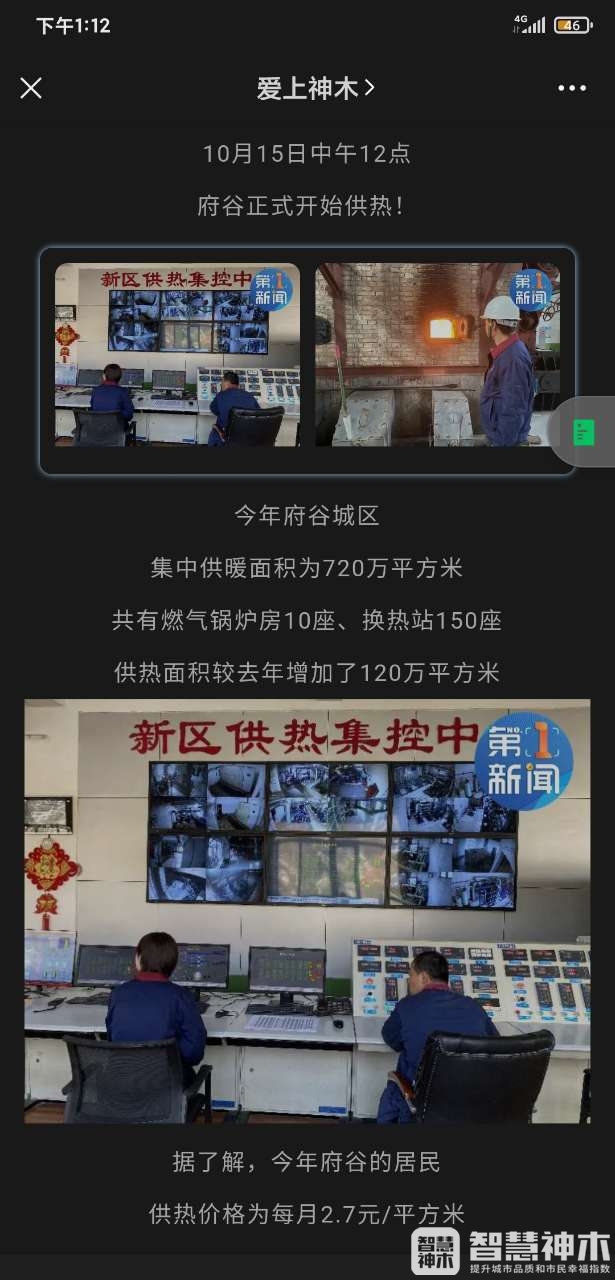Close the article page
Screen dimensions: 615x1280
point(31,88)
